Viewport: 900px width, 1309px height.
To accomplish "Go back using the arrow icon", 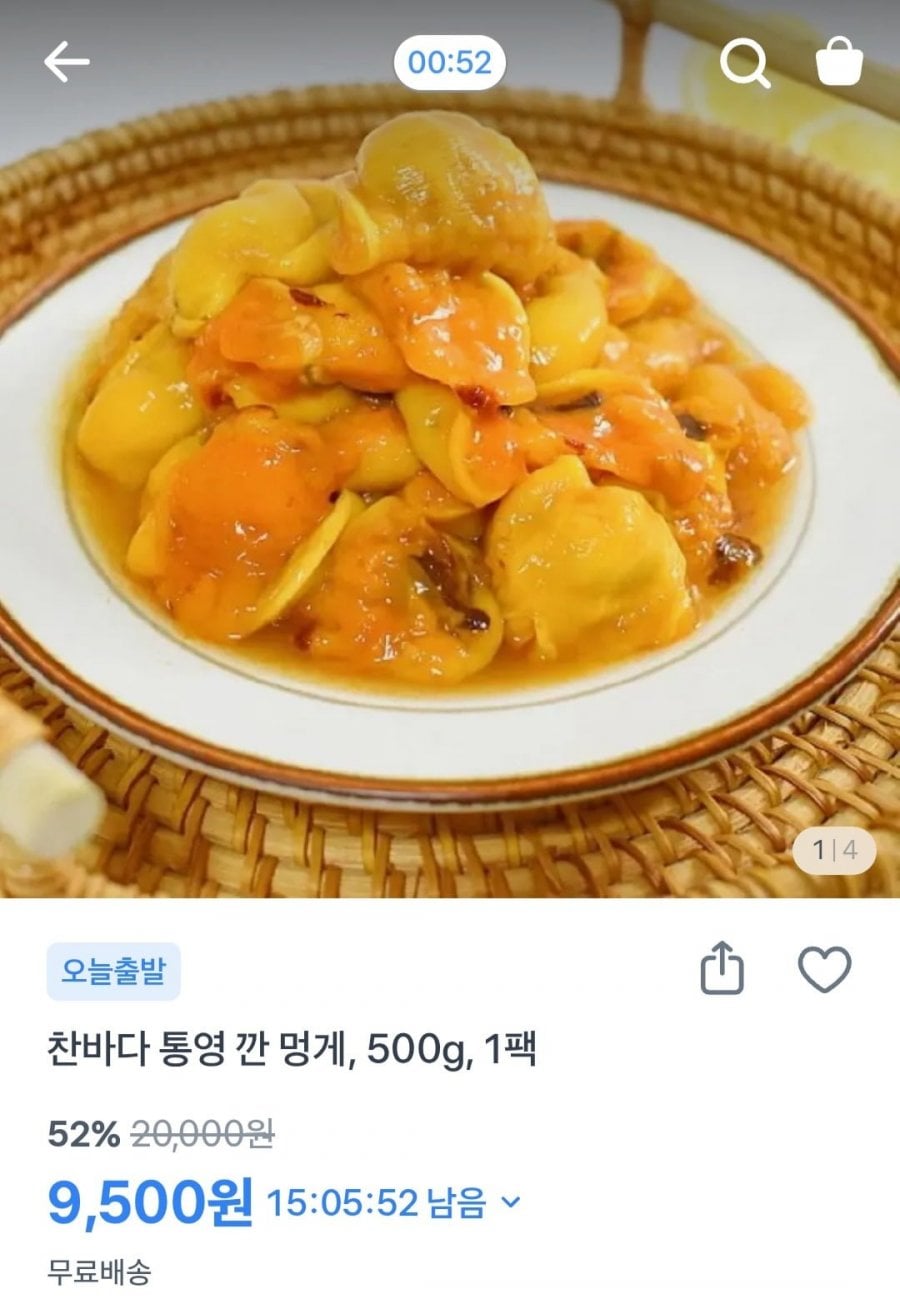I will [x=67, y=63].
